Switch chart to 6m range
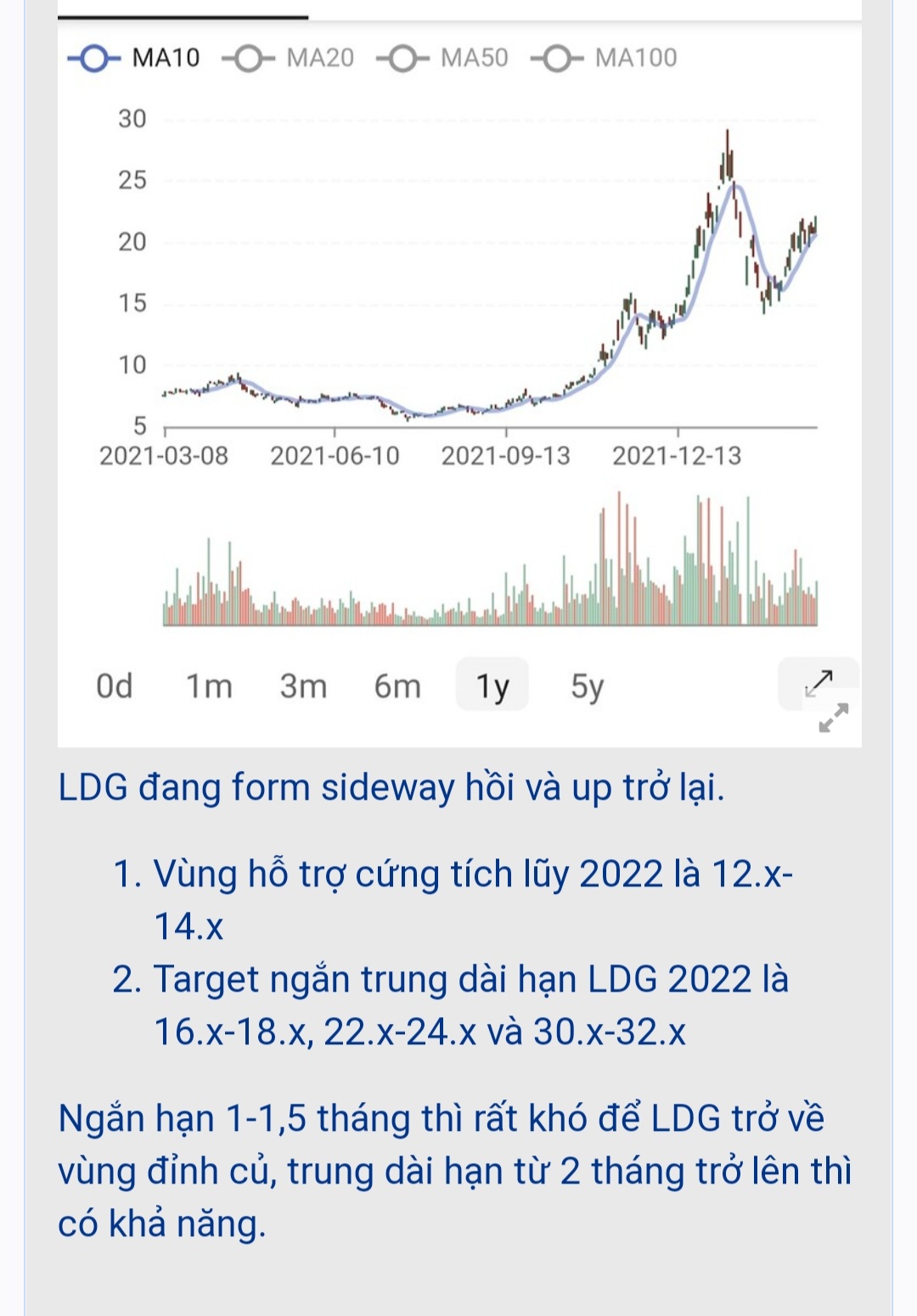Viewport: 917px width, 1316px height. pyautogui.click(x=397, y=685)
